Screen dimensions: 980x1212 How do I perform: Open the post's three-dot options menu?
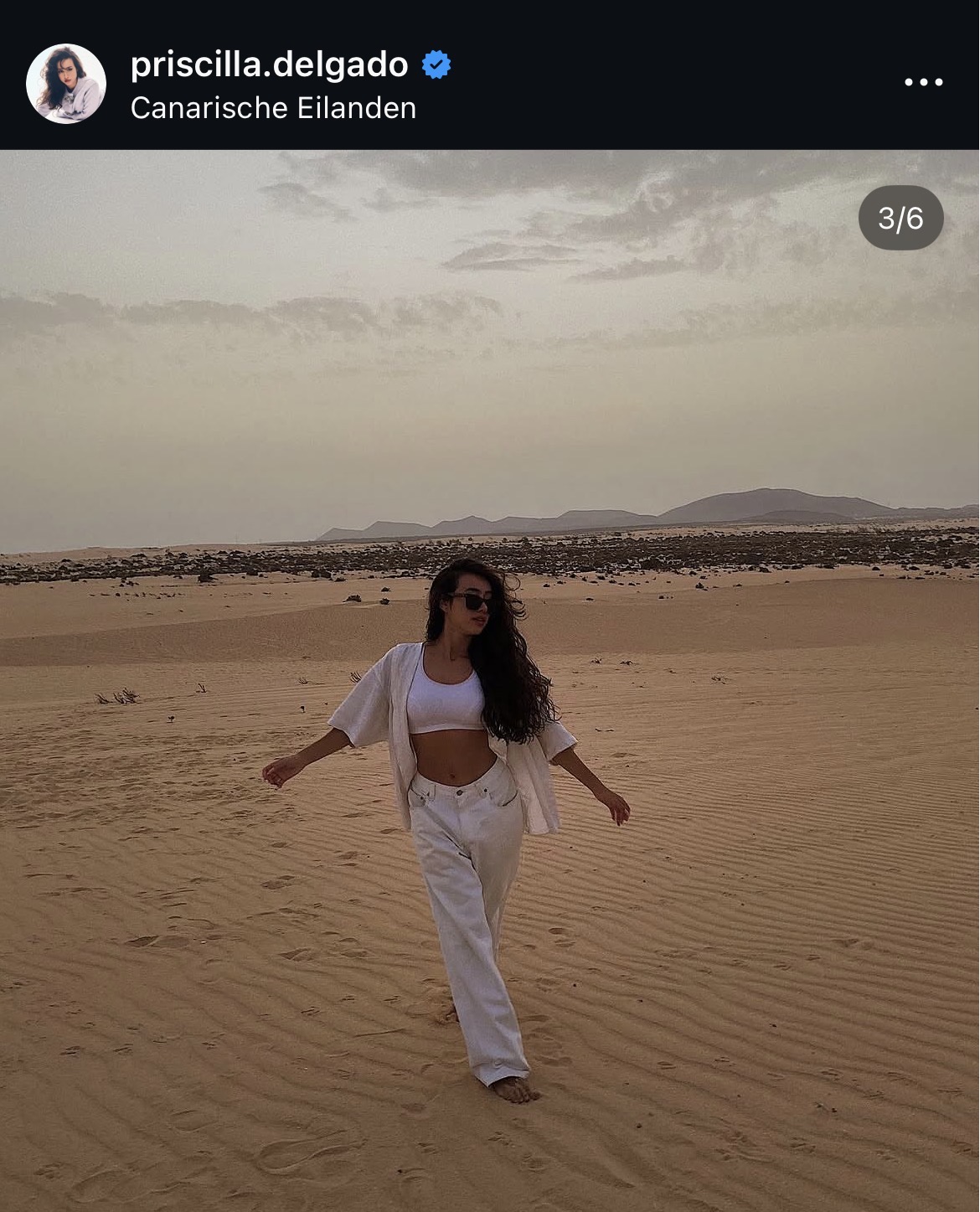pyautogui.click(x=923, y=82)
